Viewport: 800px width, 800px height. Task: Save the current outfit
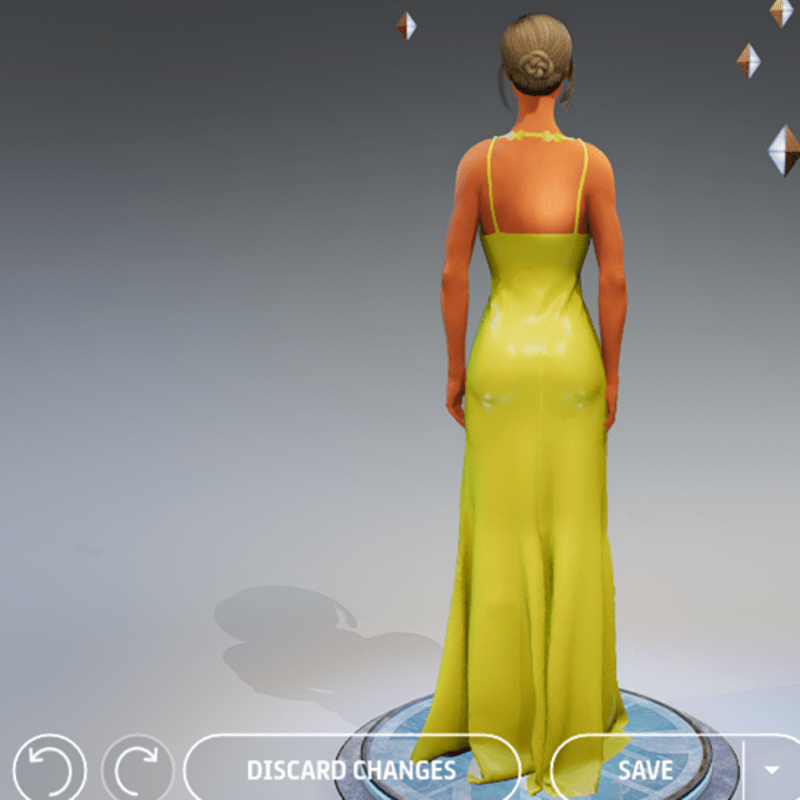[646, 770]
